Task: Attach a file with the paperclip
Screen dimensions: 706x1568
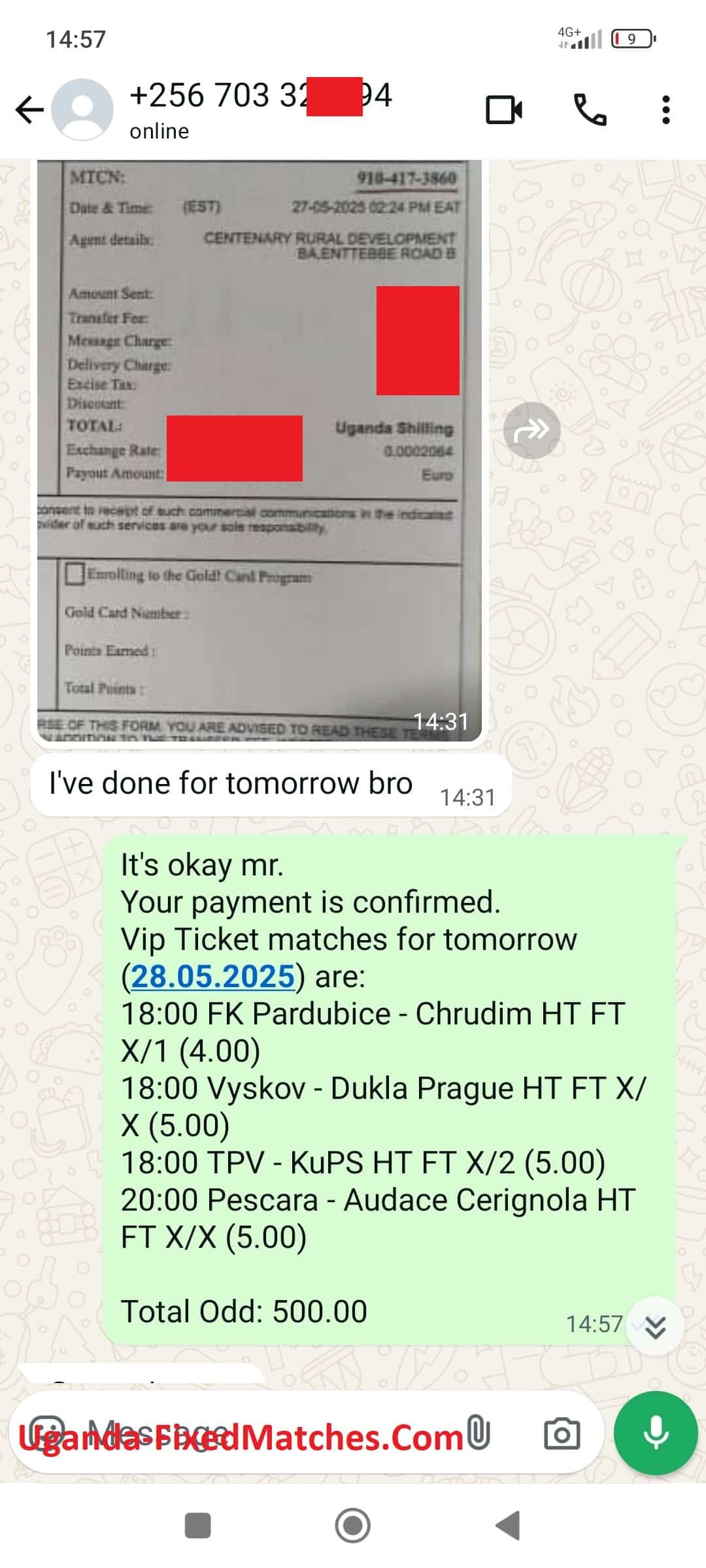Action: tap(479, 1433)
